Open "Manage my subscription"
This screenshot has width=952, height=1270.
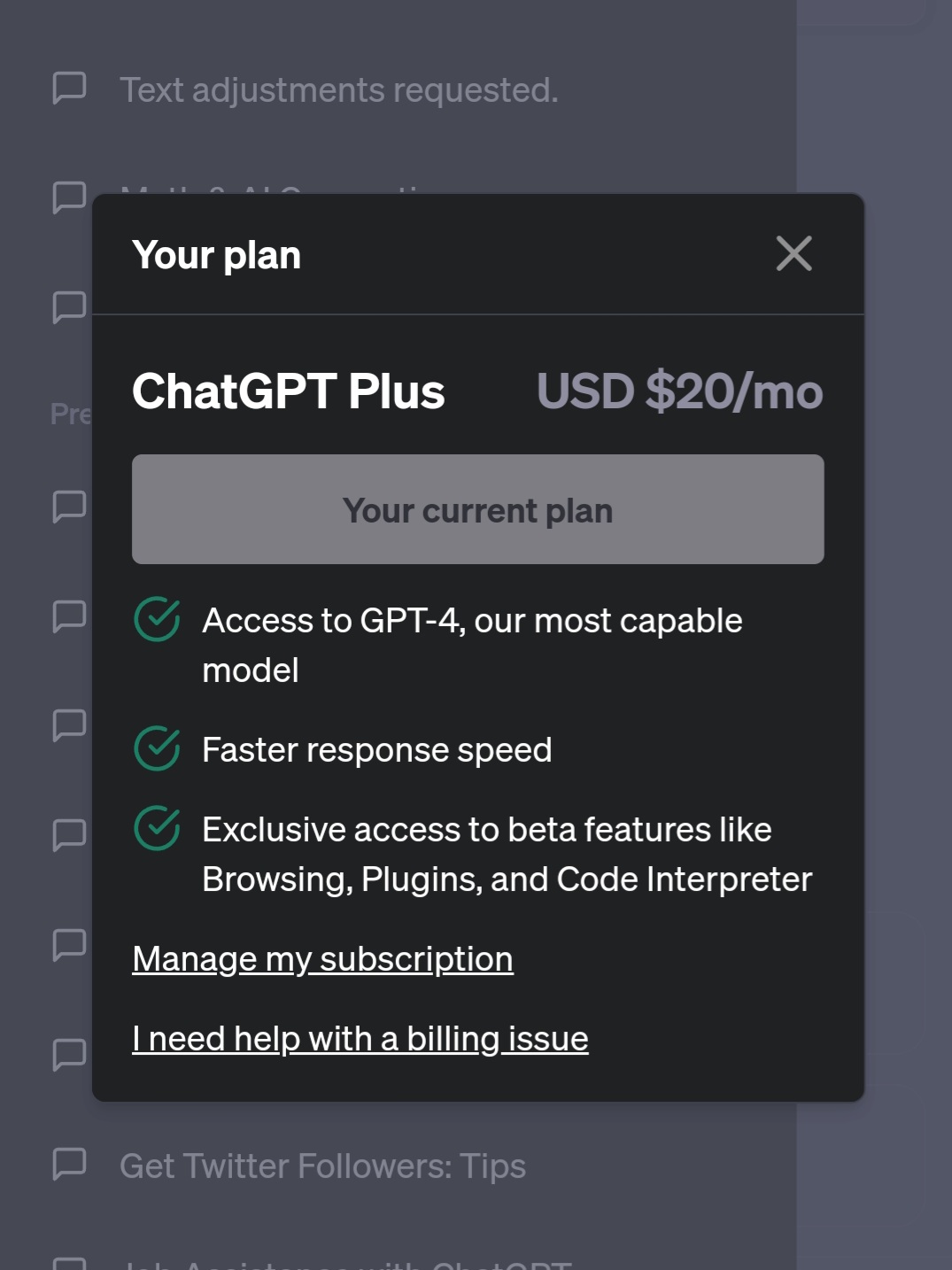(x=322, y=958)
